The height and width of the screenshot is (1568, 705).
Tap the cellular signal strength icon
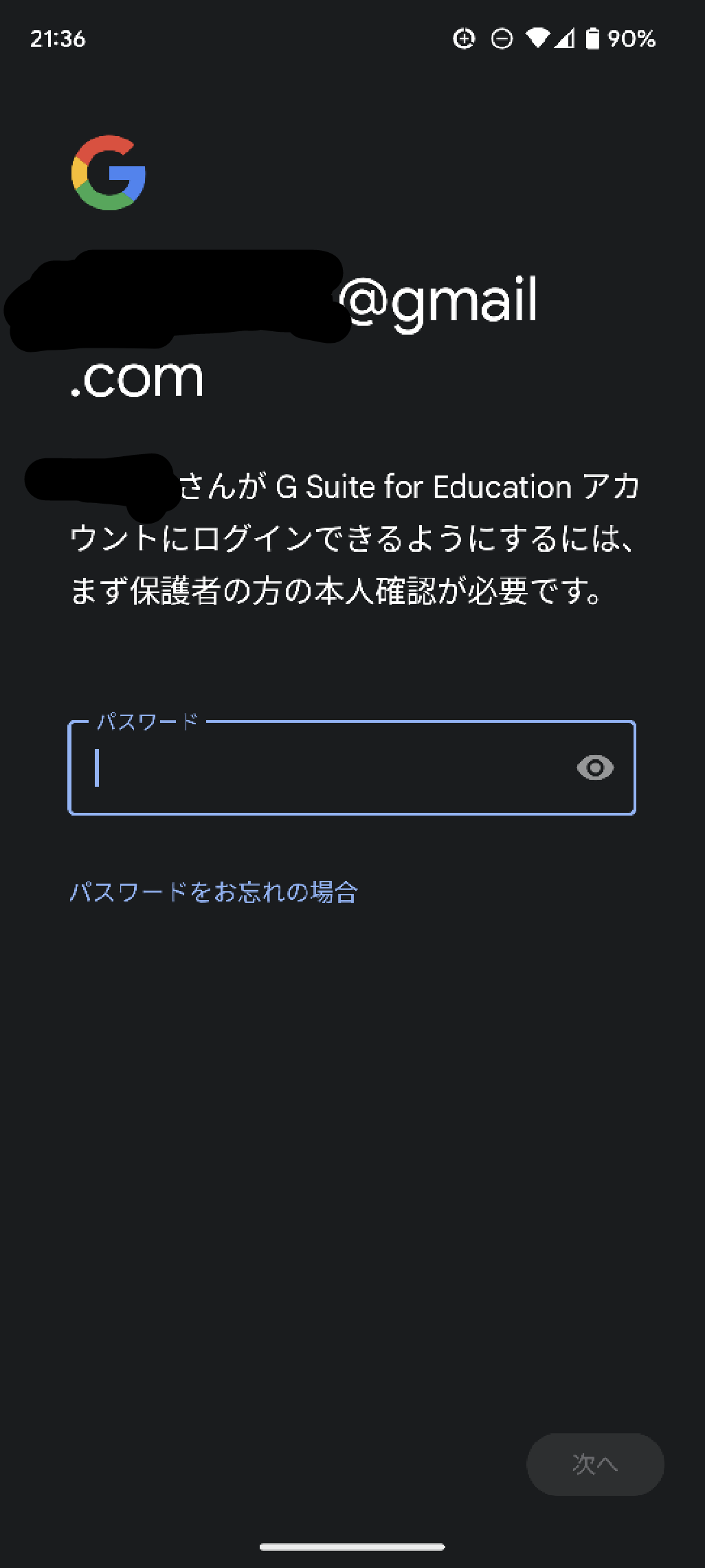pyautogui.click(x=563, y=39)
